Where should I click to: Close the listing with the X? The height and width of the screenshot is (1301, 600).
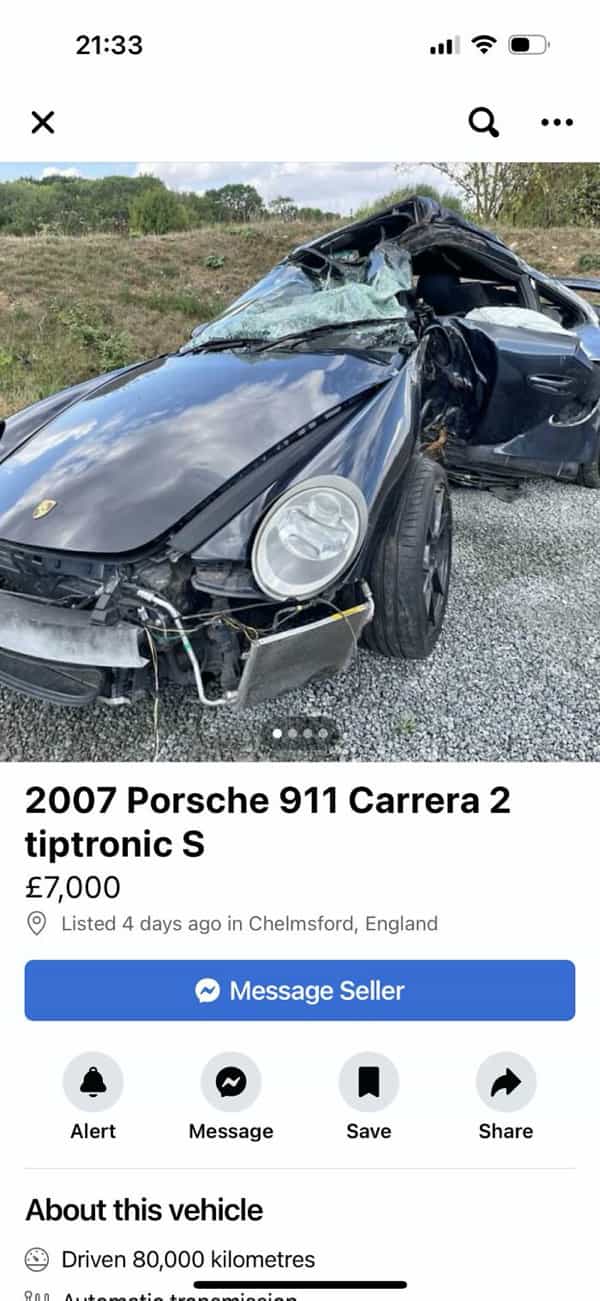(x=42, y=122)
